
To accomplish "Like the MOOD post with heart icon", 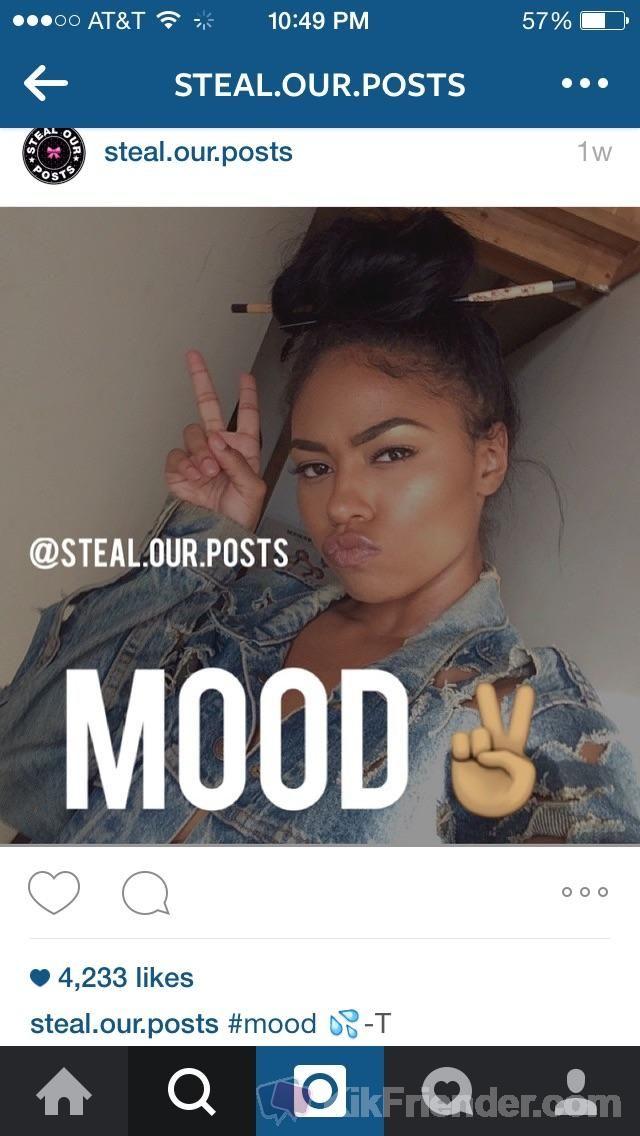I will 54,892.
